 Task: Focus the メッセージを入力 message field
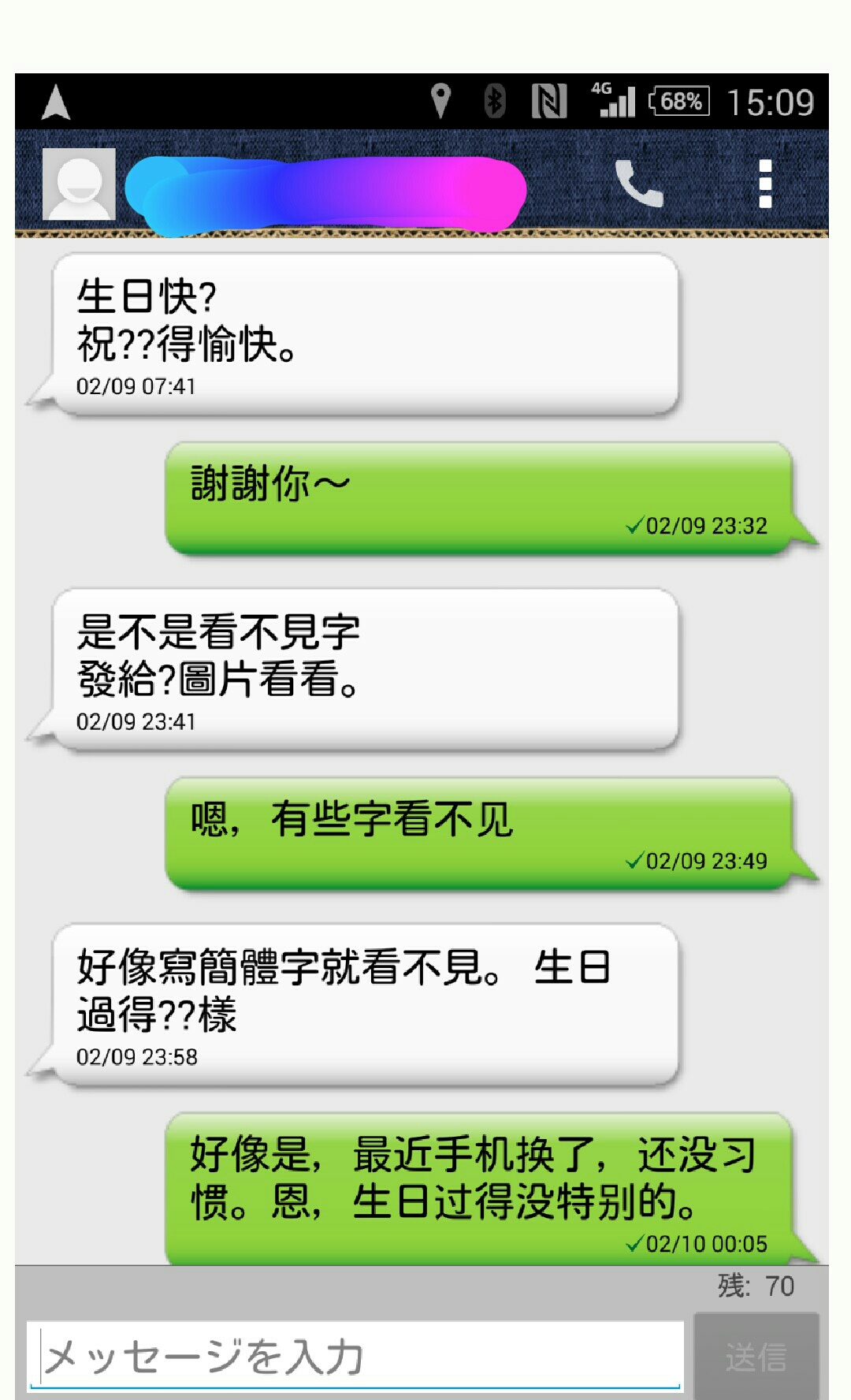[355, 1356]
